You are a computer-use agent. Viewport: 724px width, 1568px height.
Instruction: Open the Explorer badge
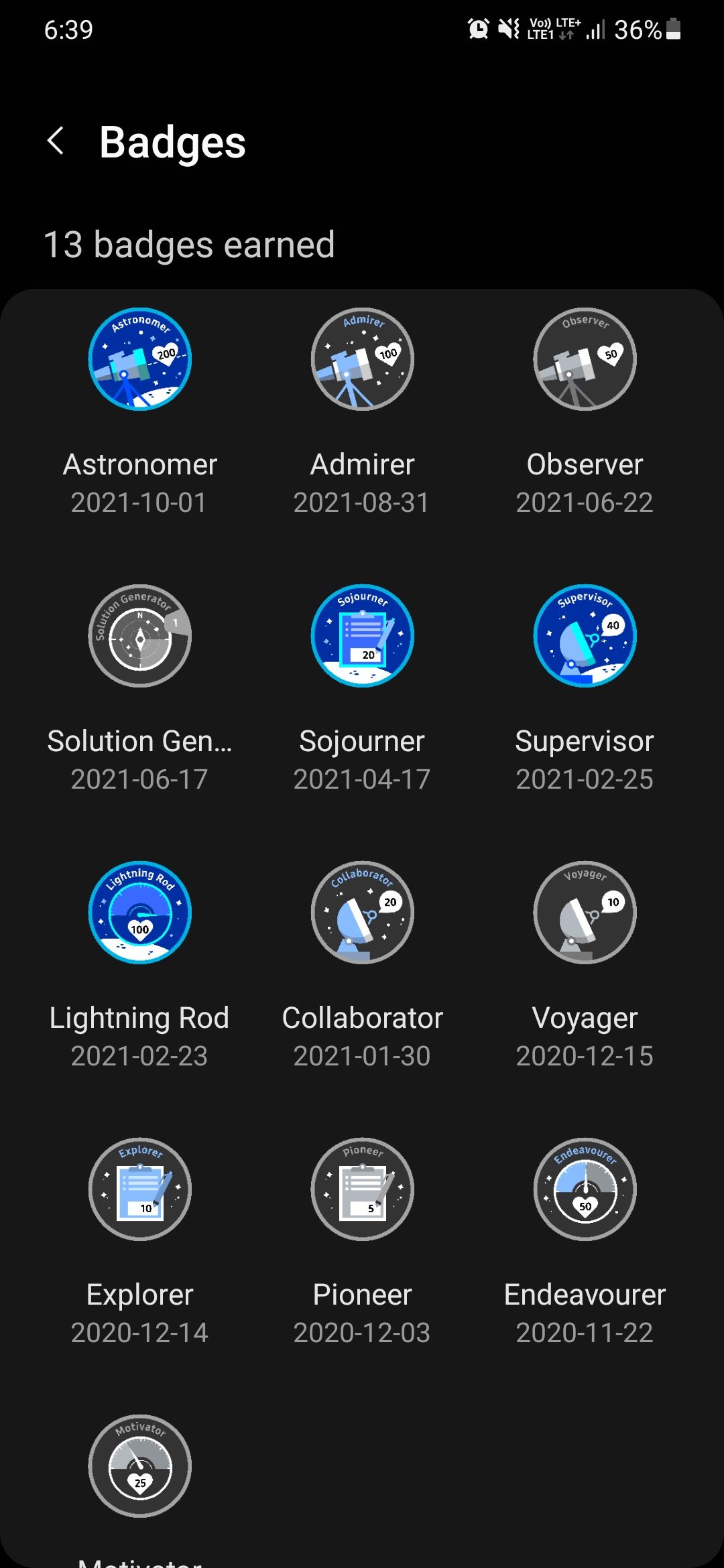[140, 1189]
